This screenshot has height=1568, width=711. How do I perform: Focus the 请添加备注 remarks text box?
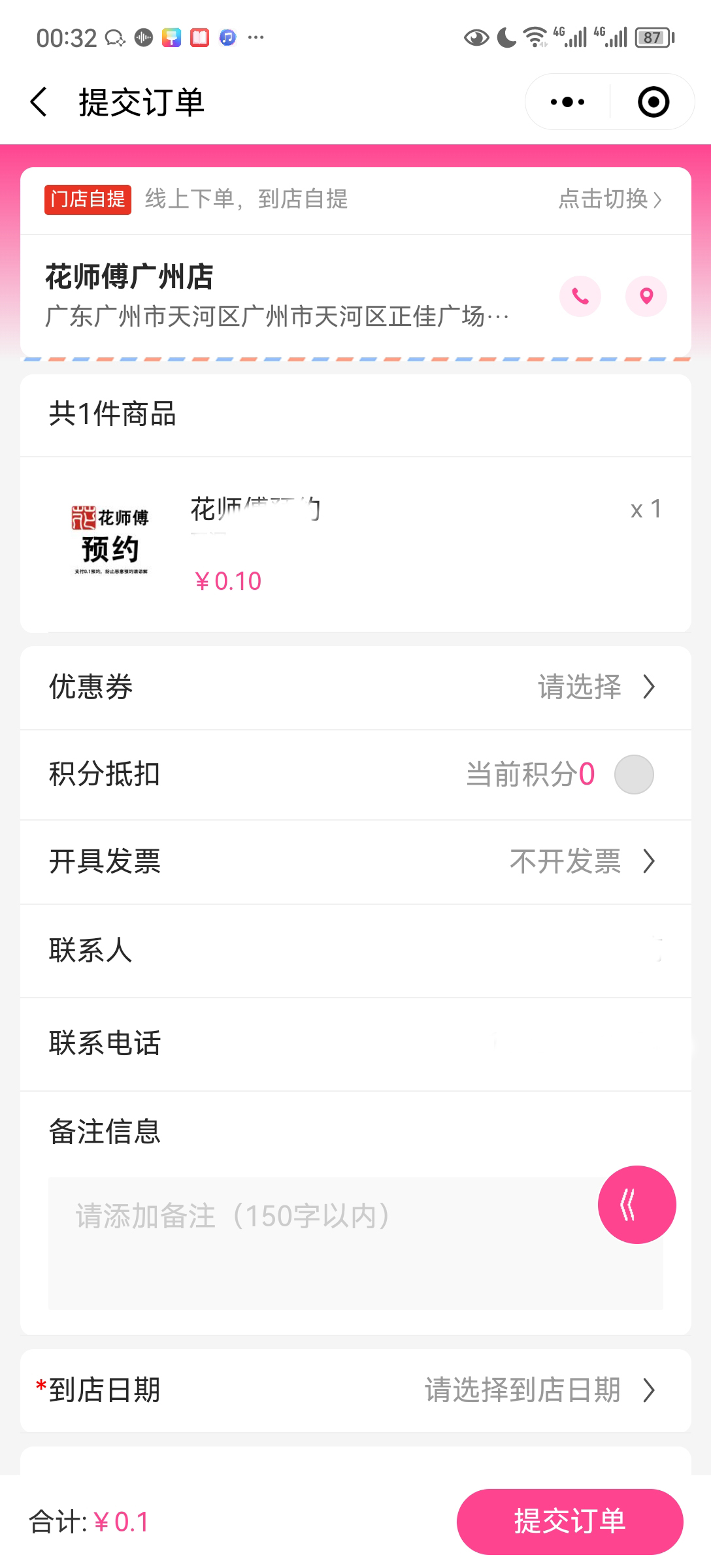point(355,1244)
